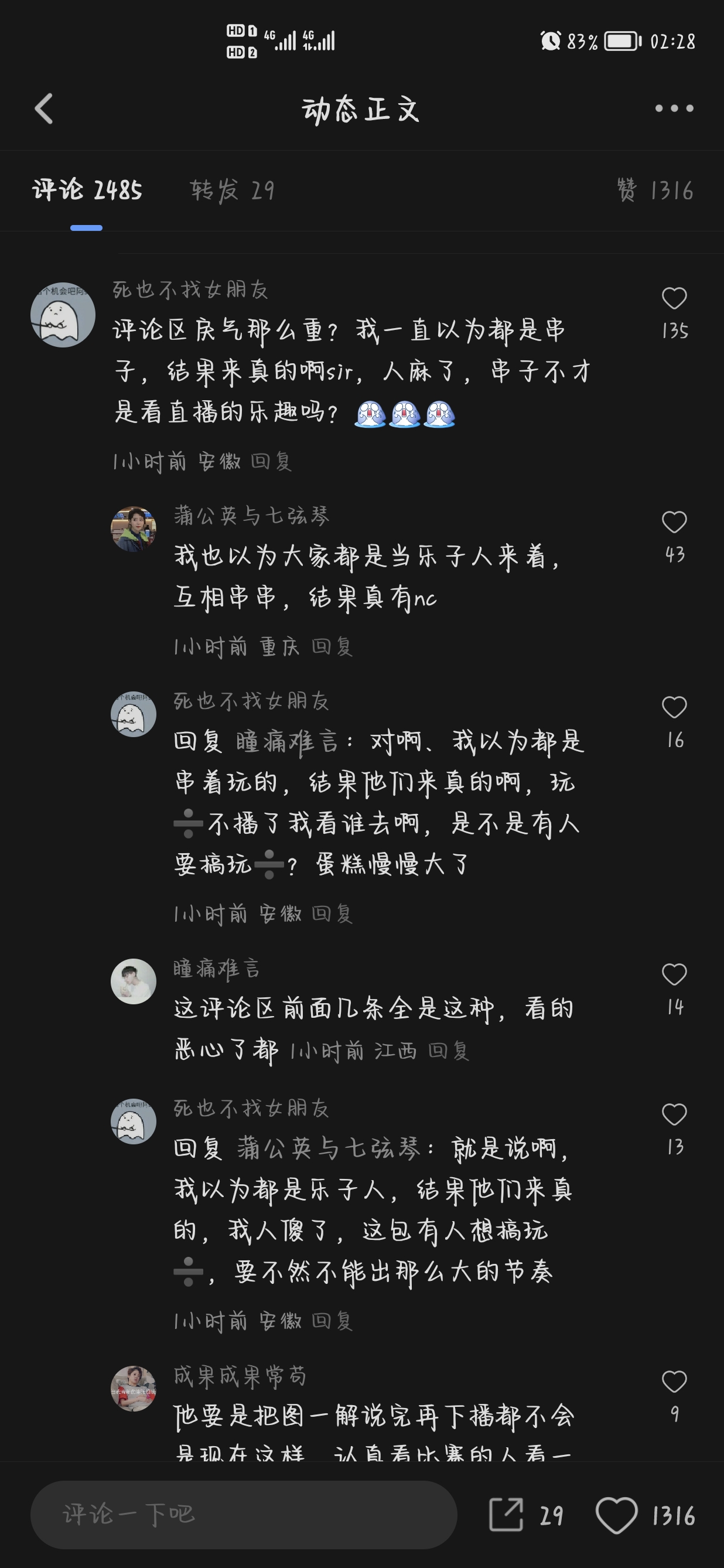Viewport: 724px width, 1568px height.
Task: Like 成果成果常苟's comment
Action: pyautogui.click(x=674, y=1382)
